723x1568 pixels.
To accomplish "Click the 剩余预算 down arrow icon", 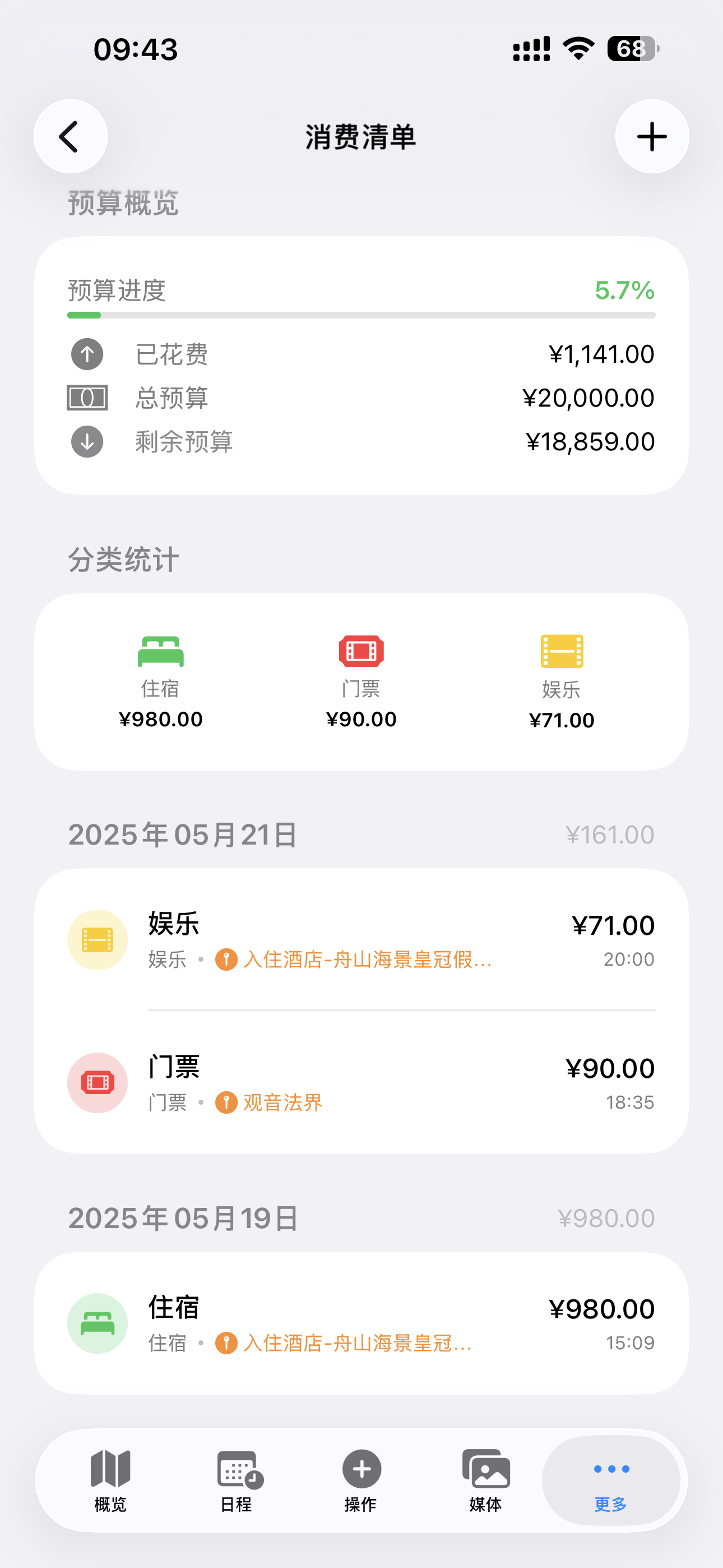I will click(86, 442).
